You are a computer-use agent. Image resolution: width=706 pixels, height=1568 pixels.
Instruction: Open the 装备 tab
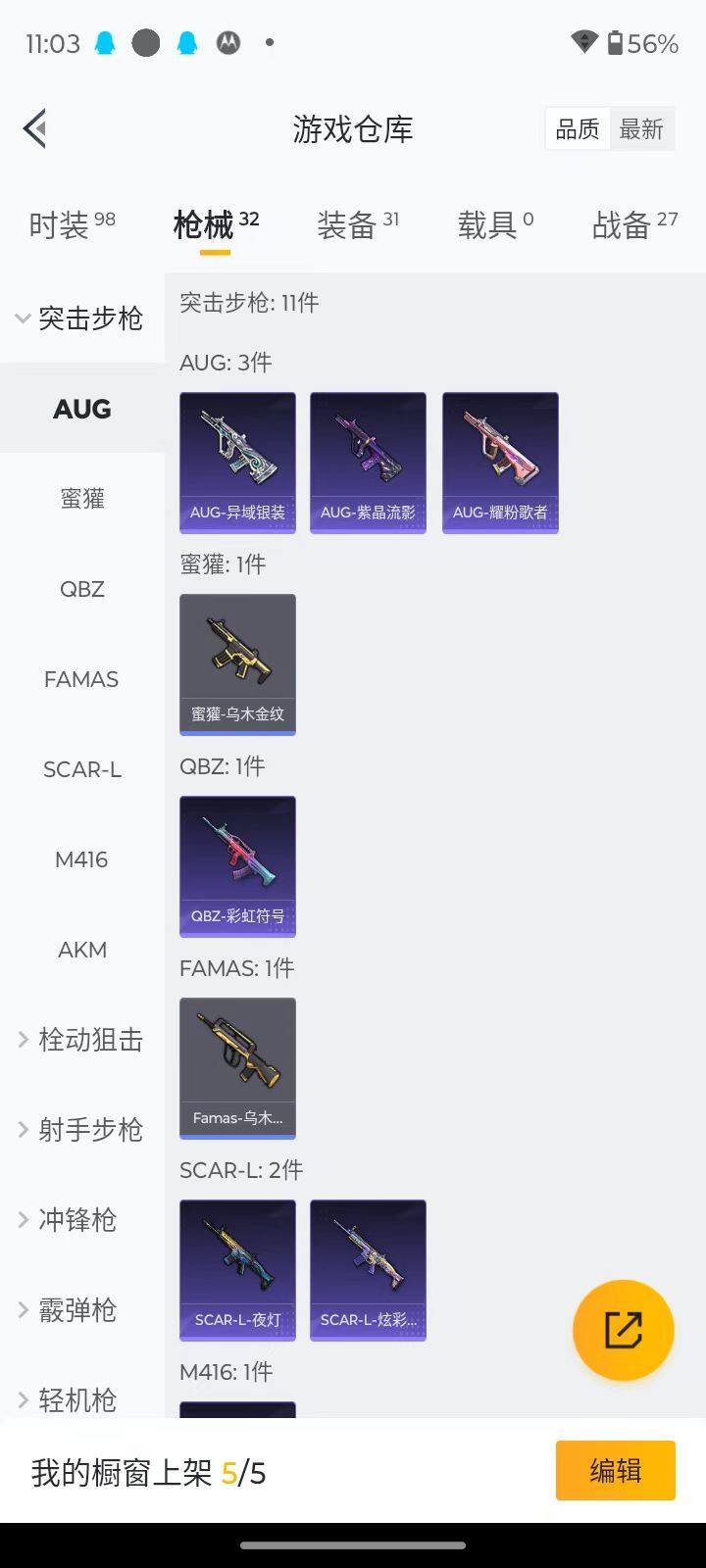tap(357, 224)
